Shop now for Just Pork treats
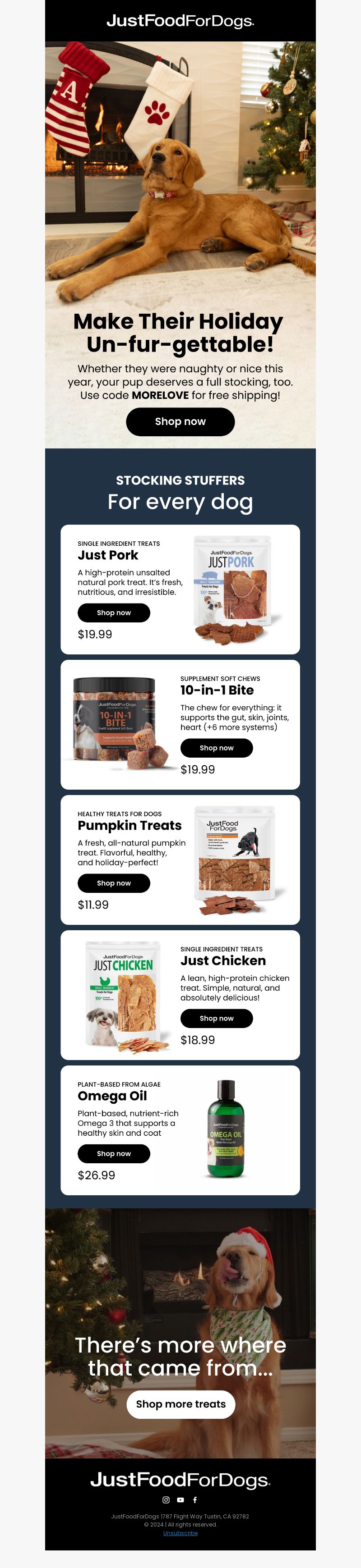Screen dimensions: 361x1568 point(113,613)
